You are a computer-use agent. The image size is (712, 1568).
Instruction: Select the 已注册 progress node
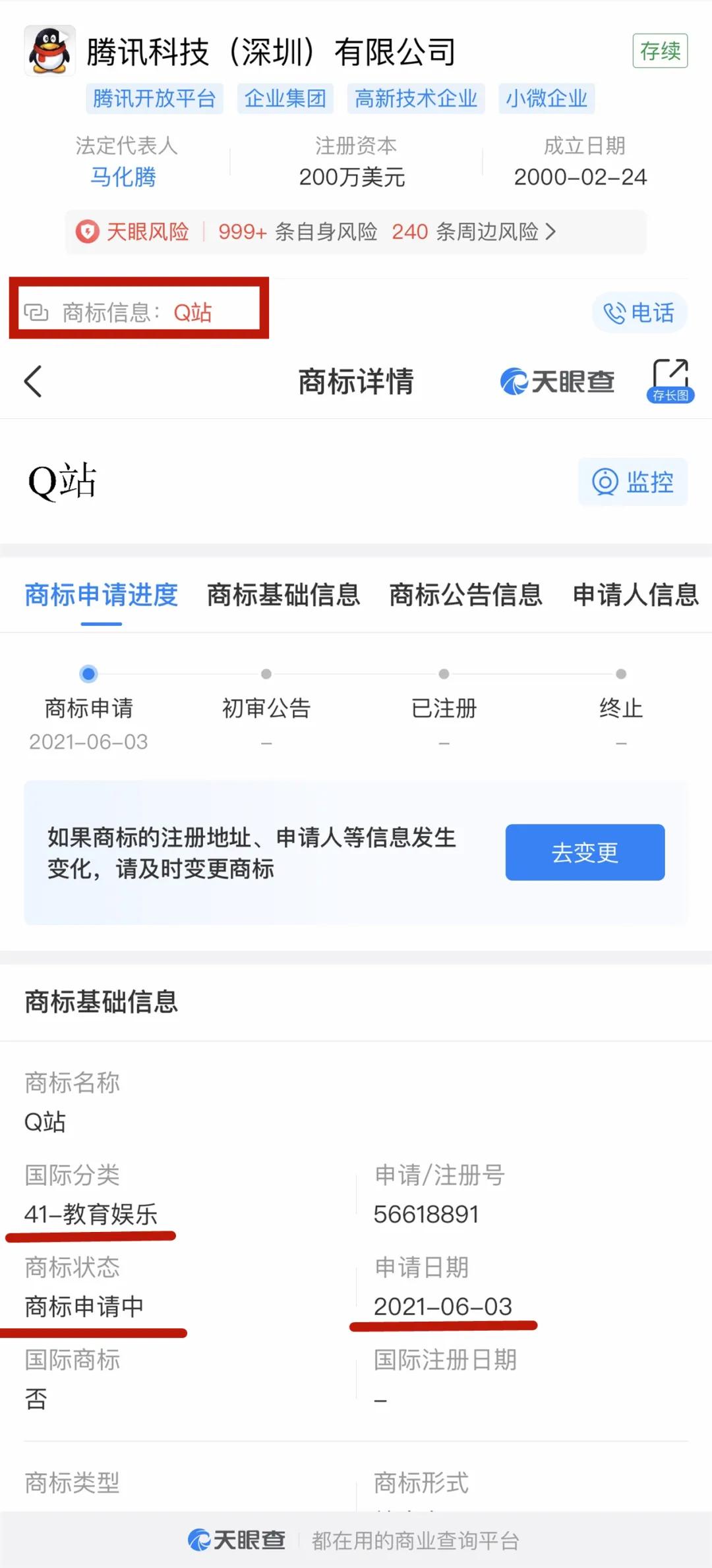coord(443,710)
